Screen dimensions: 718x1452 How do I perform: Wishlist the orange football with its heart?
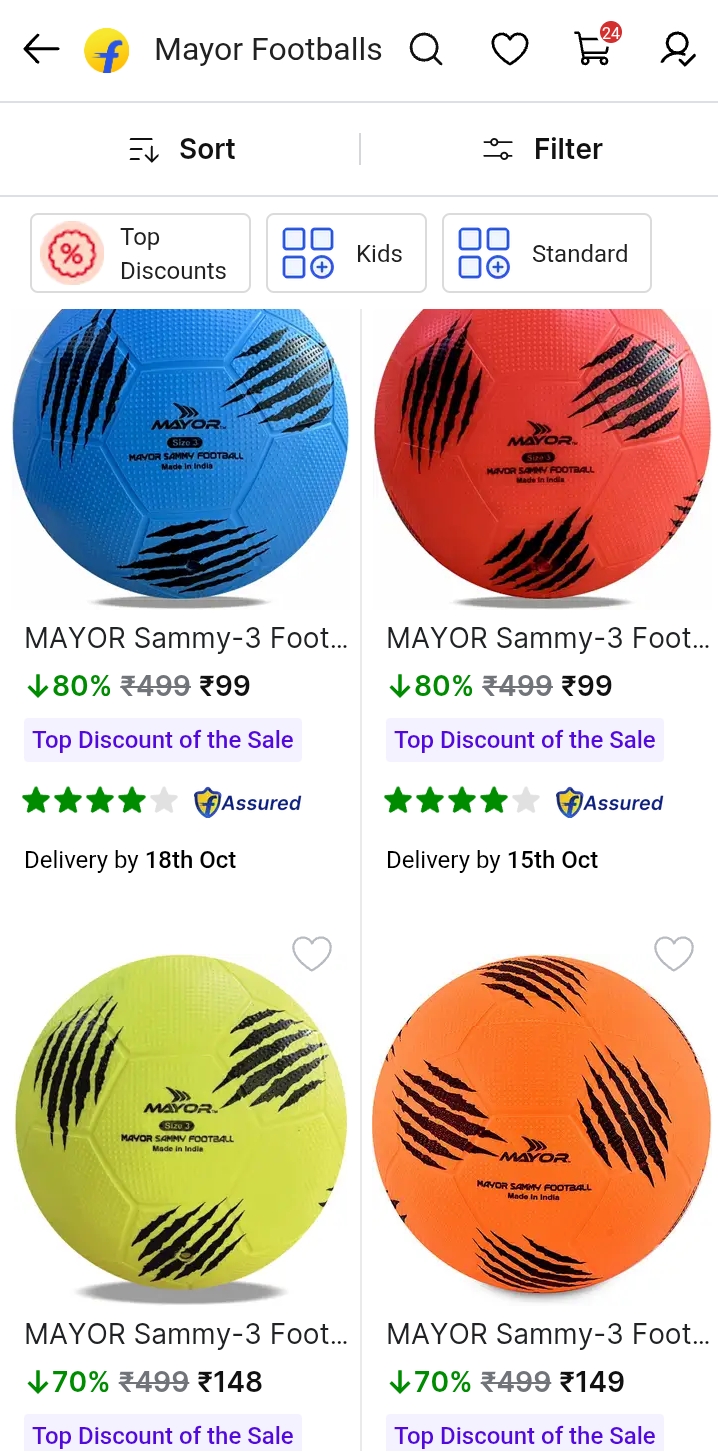674,954
